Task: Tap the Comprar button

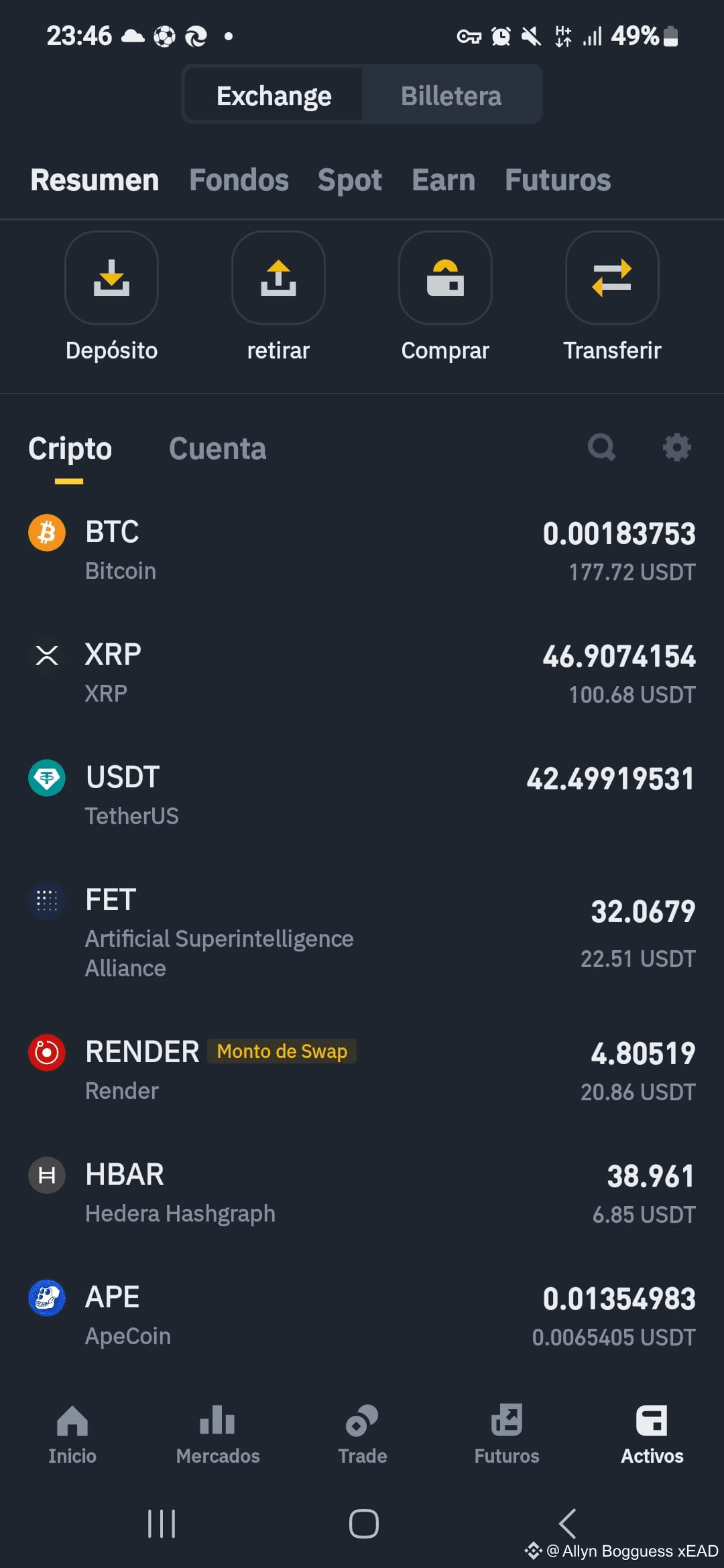Action: [x=445, y=298]
